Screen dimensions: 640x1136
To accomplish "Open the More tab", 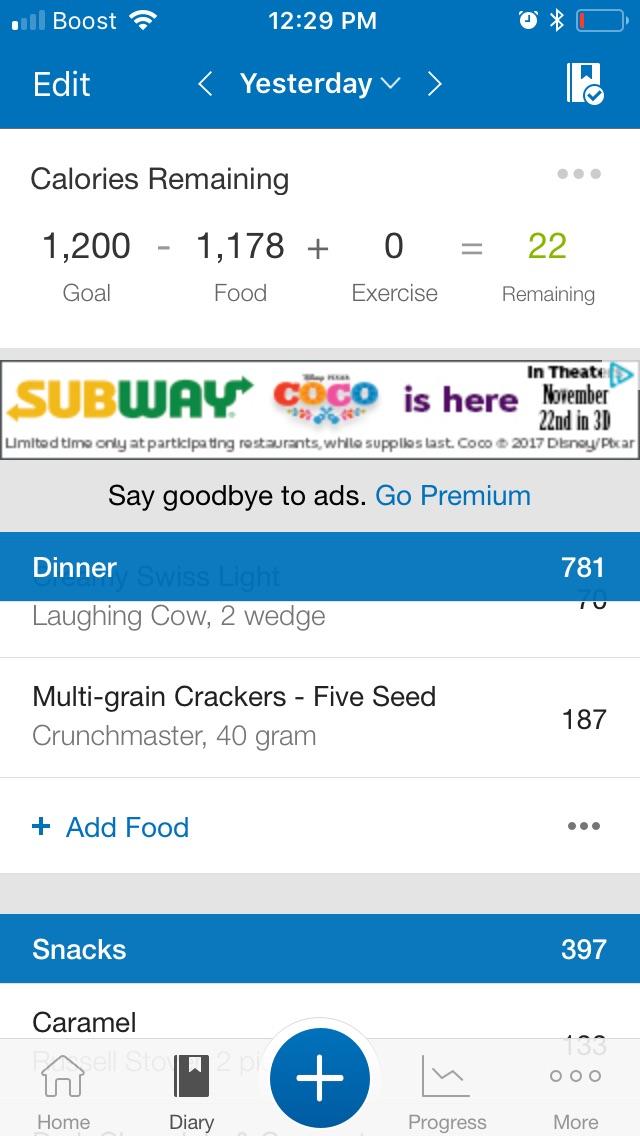I will tap(576, 1092).
